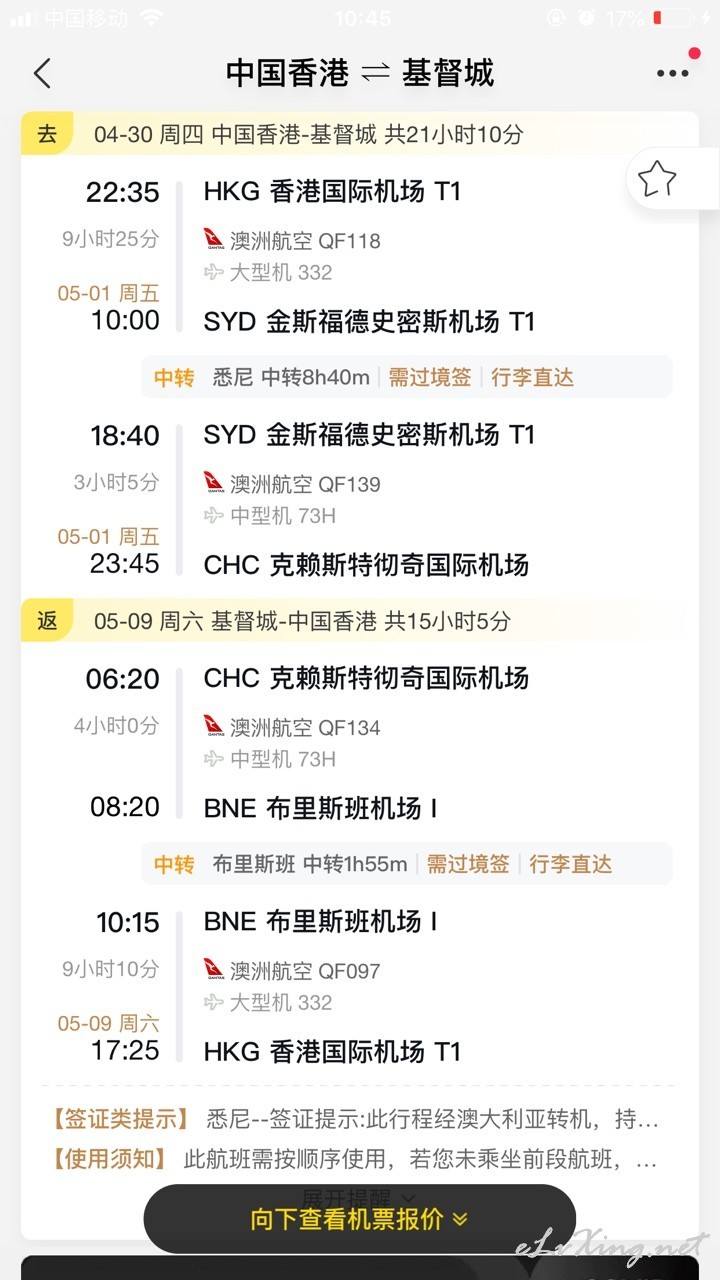Favorite this itinerary with the star icon

pyautogui.click(x=658, y=180)
